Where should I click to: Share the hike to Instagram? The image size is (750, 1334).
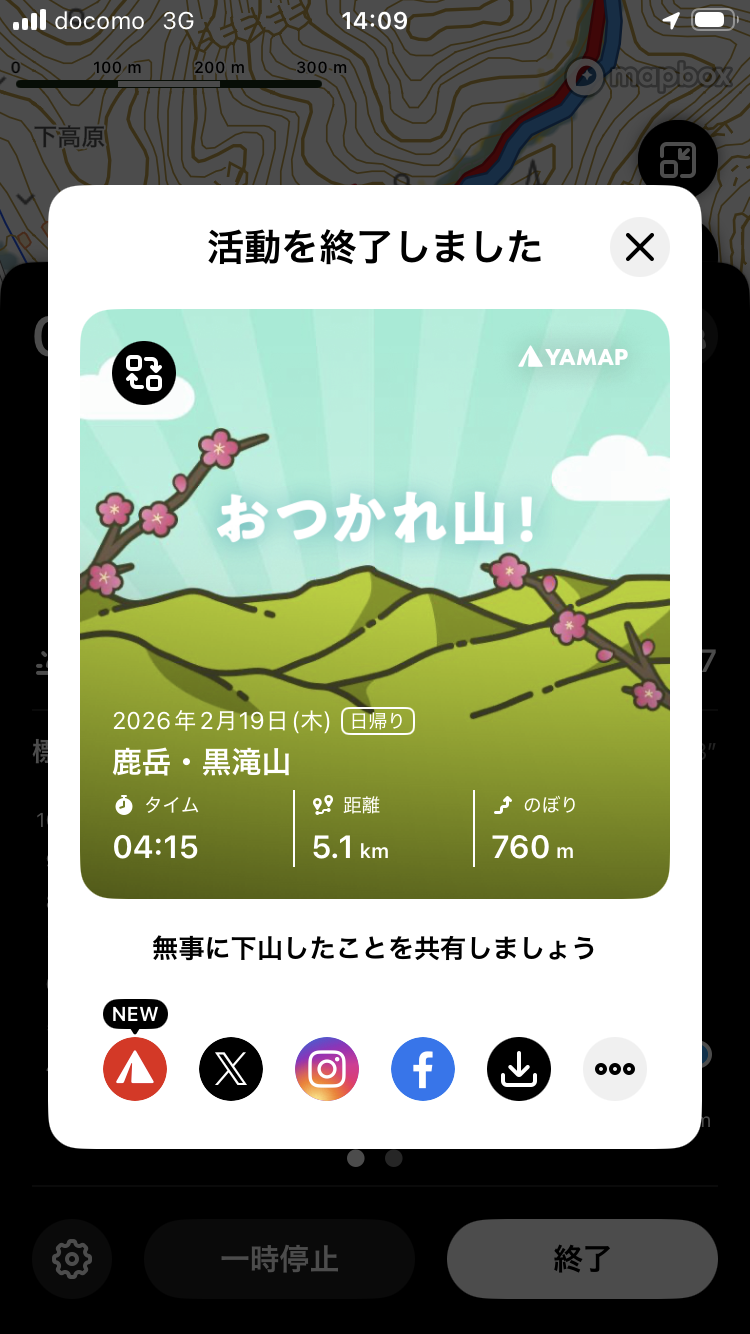tap(327, 1069)
